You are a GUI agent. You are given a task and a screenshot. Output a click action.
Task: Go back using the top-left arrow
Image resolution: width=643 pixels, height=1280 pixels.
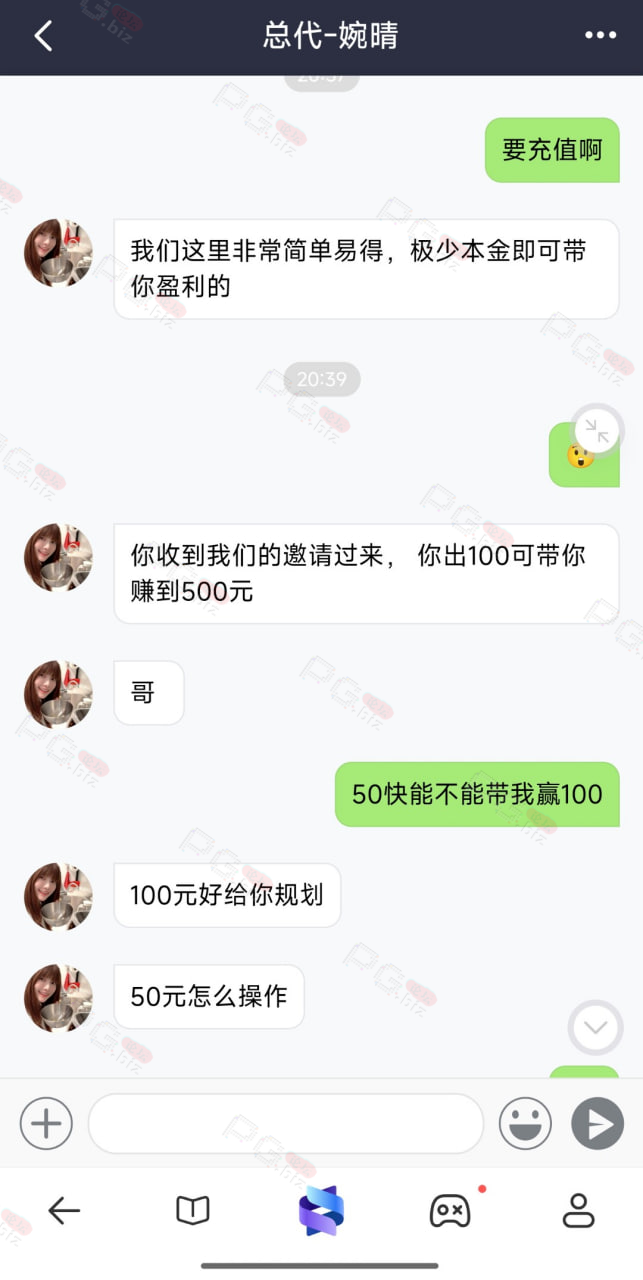pos(43,36)
